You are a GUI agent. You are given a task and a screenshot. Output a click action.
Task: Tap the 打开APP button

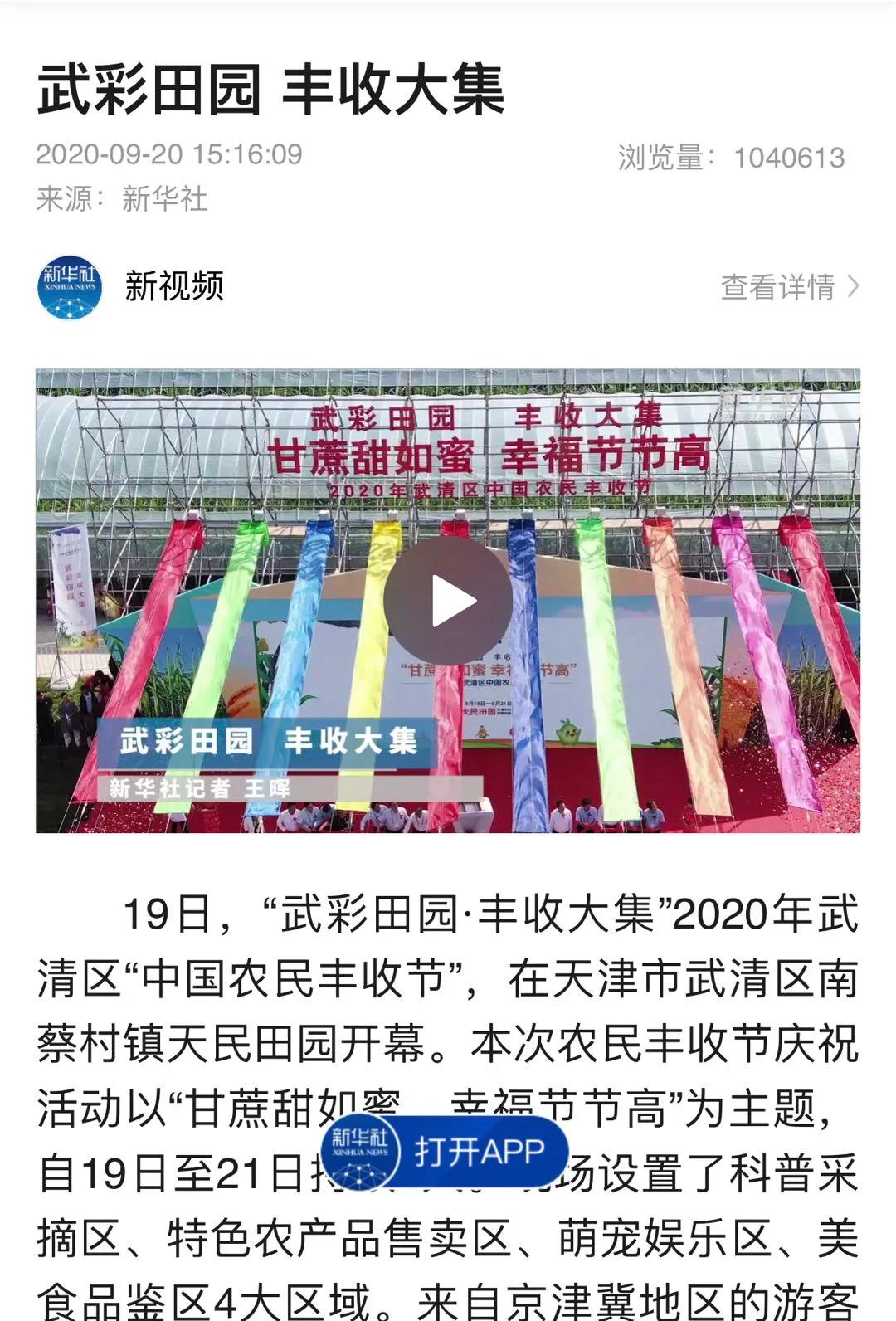[481, 1151]
